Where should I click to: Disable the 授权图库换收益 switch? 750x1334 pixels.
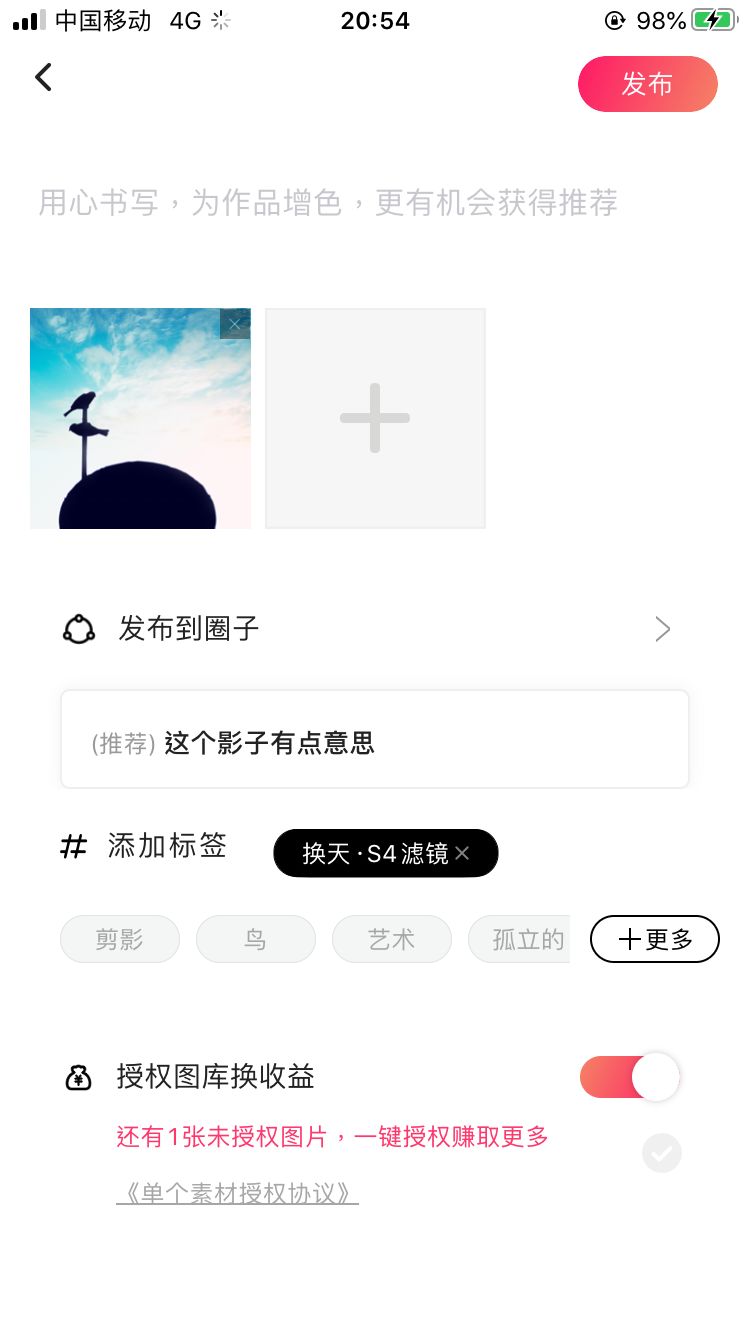[x=630, y=1077]
